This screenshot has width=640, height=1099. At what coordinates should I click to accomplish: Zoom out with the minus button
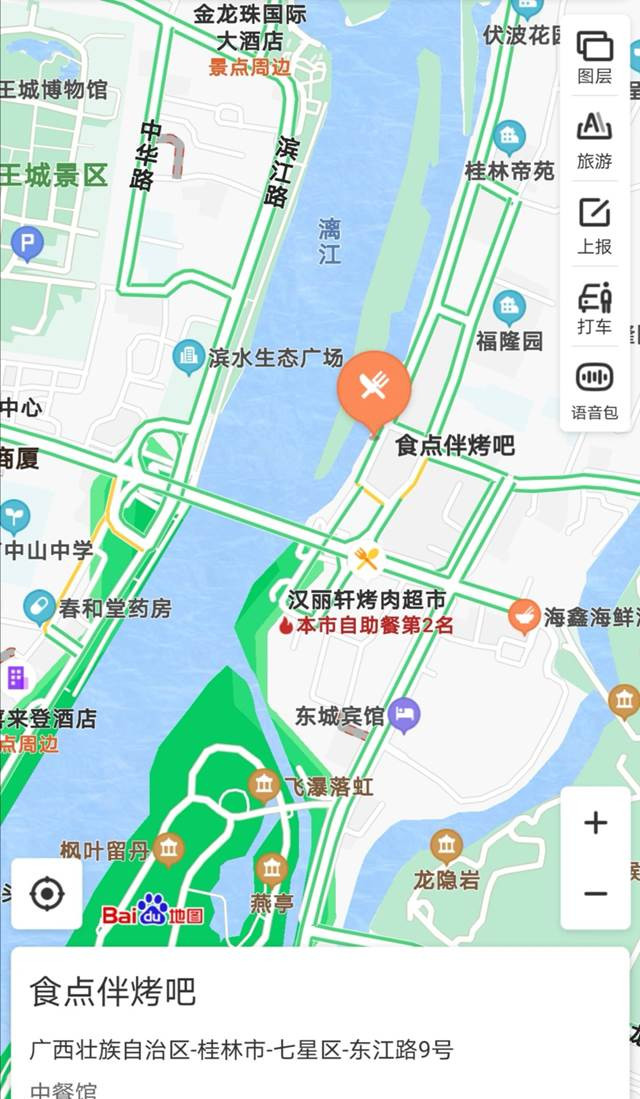click(x=596, y=894)
